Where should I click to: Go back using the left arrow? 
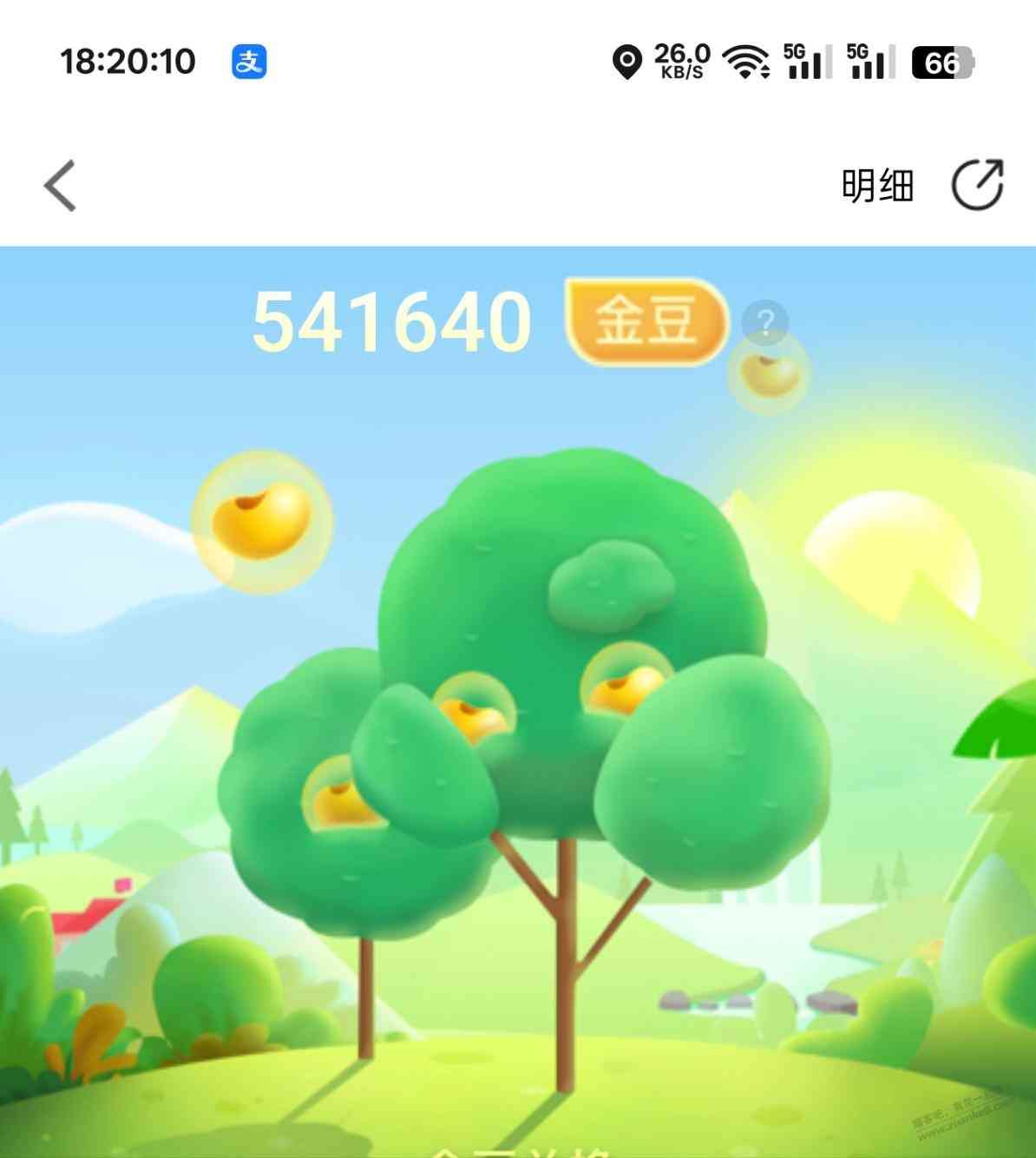point(61,186)
